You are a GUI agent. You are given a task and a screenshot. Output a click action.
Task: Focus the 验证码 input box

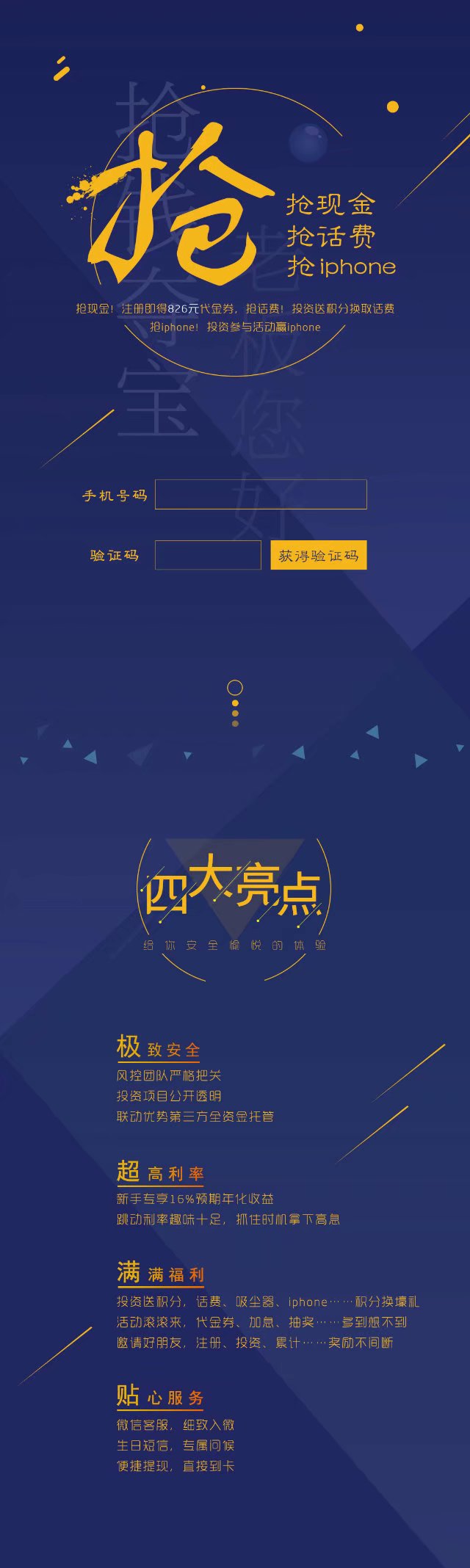[x=208, y=555]
